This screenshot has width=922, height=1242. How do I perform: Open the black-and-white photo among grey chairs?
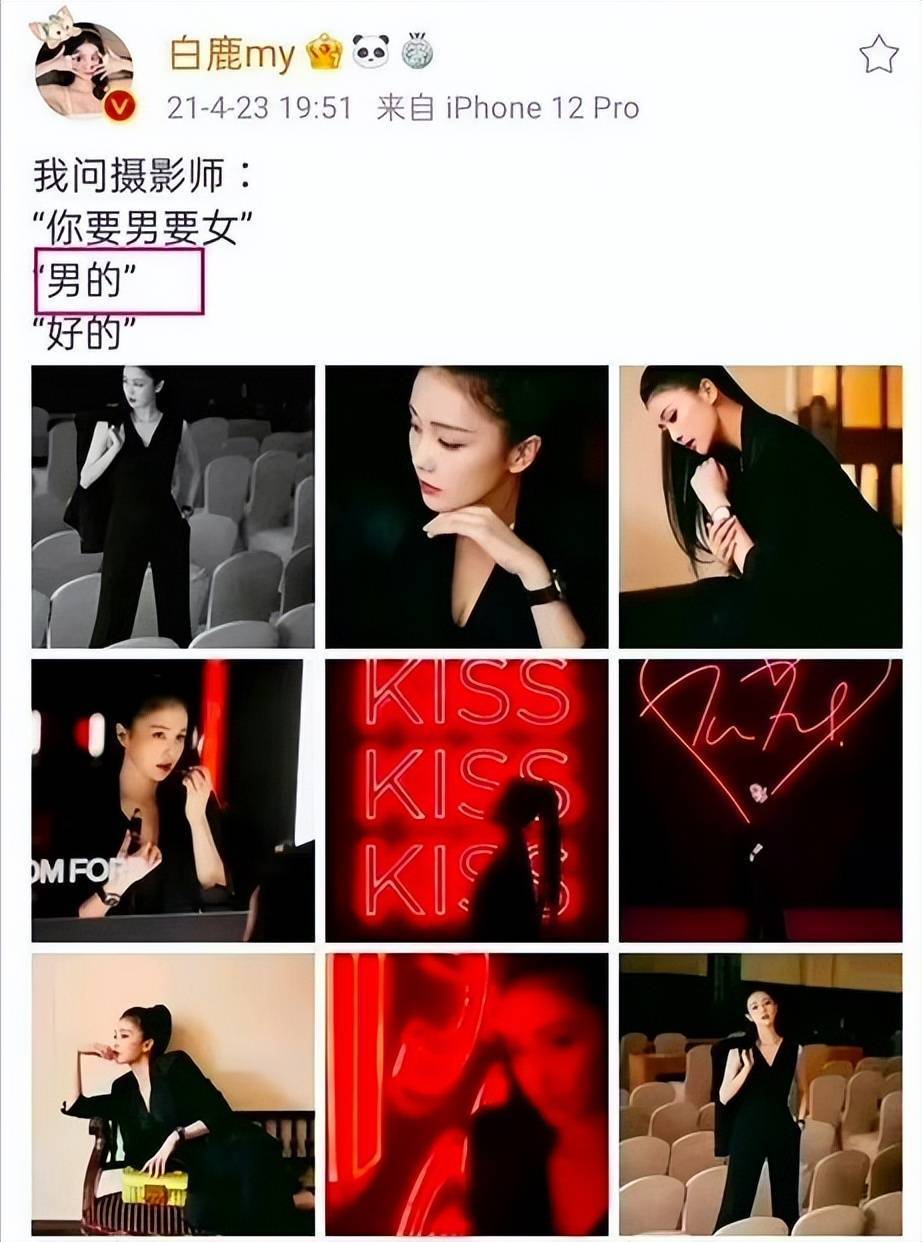pyautogui.click(x=173, y=507)
